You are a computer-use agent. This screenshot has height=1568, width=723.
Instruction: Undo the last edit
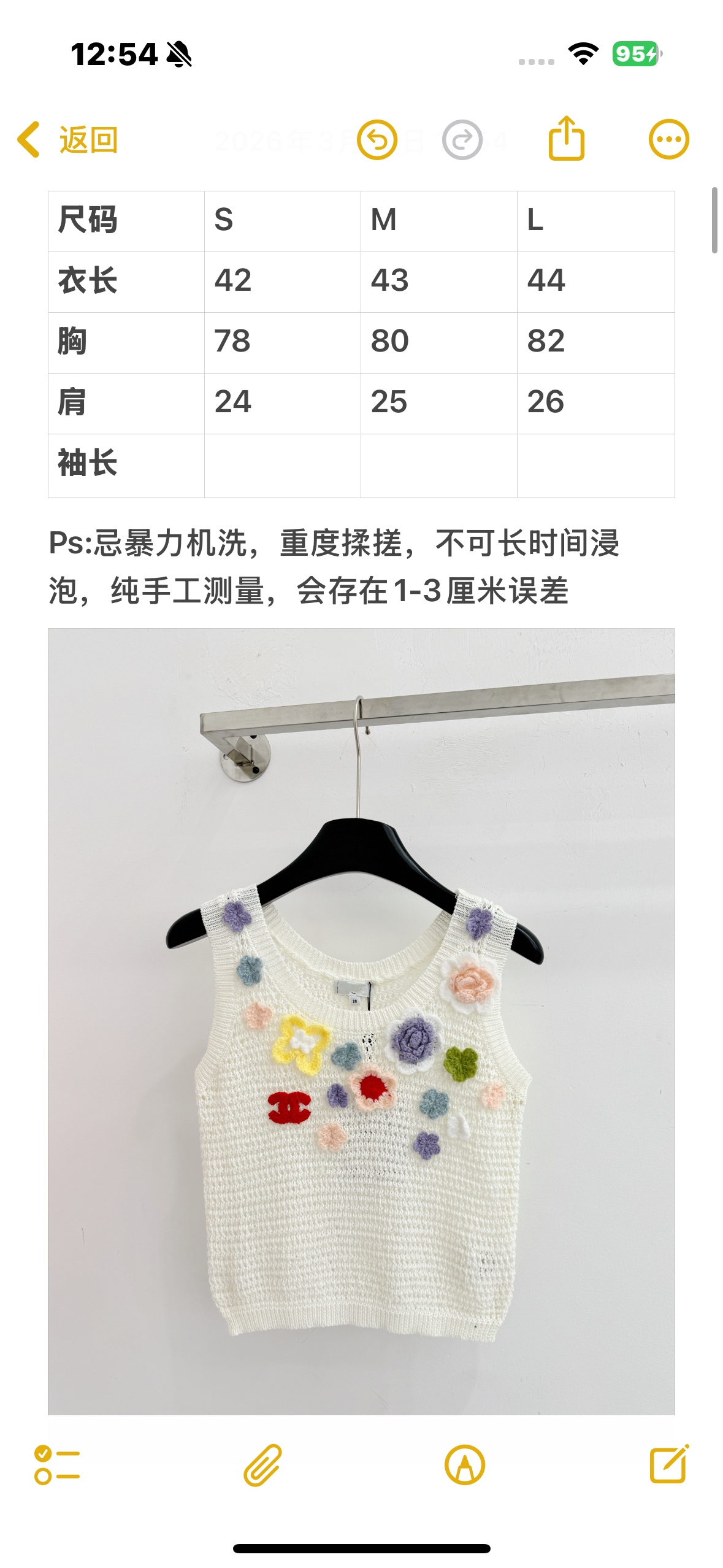377,140
